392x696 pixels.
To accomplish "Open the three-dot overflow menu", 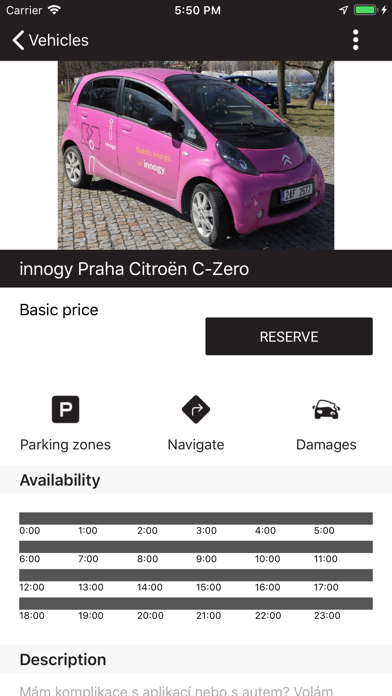I will 355,40.
